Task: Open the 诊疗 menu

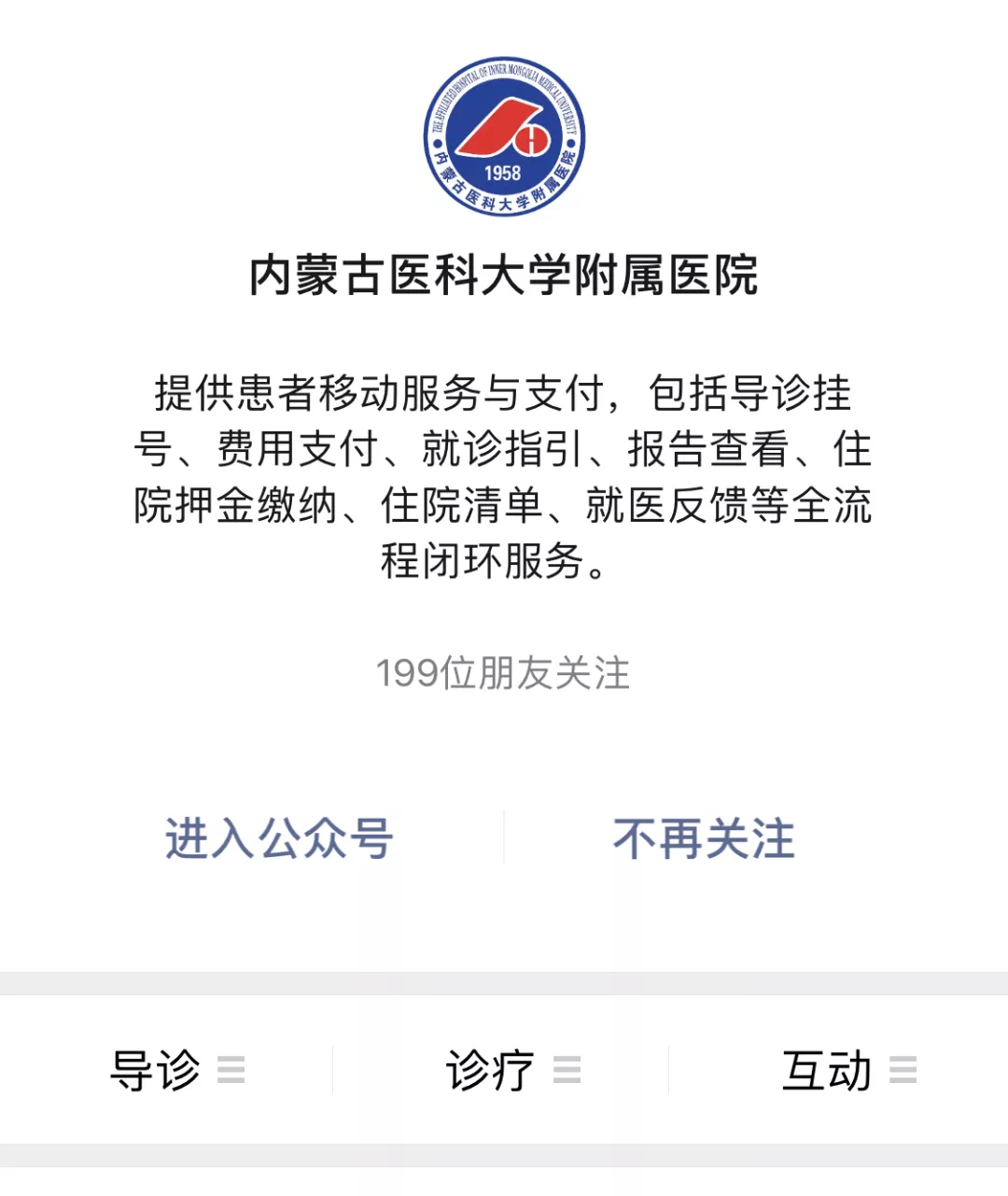Action: click(511, 1070)
